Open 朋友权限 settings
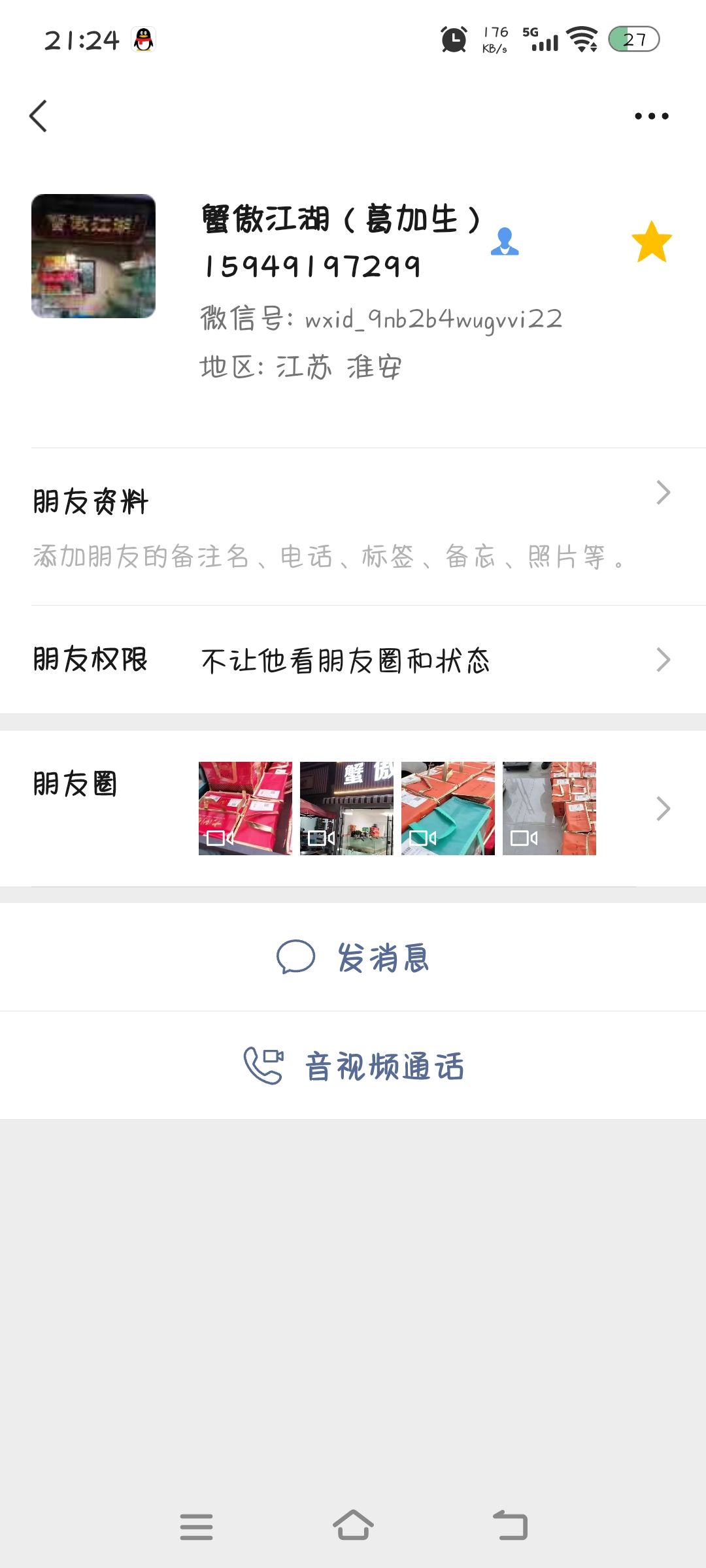 353,660
